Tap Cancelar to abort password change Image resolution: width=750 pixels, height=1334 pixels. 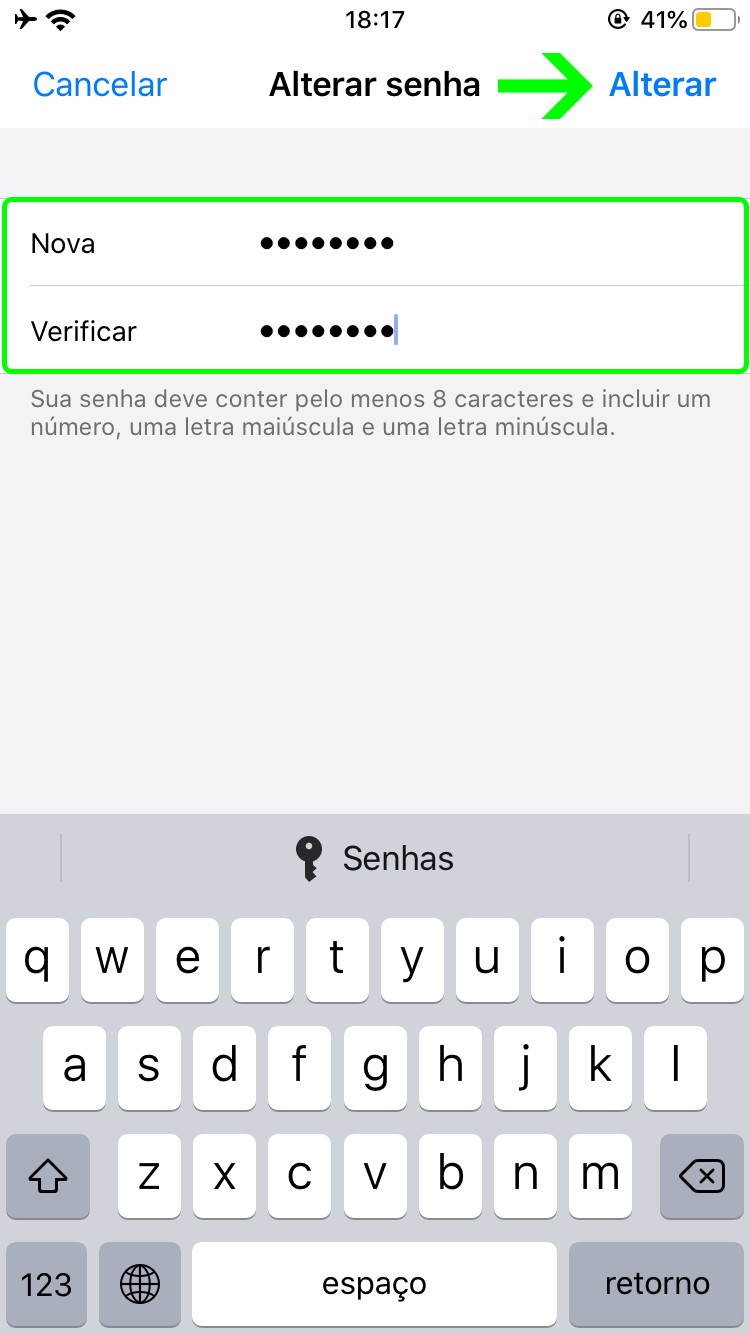(x=100, y=85)
